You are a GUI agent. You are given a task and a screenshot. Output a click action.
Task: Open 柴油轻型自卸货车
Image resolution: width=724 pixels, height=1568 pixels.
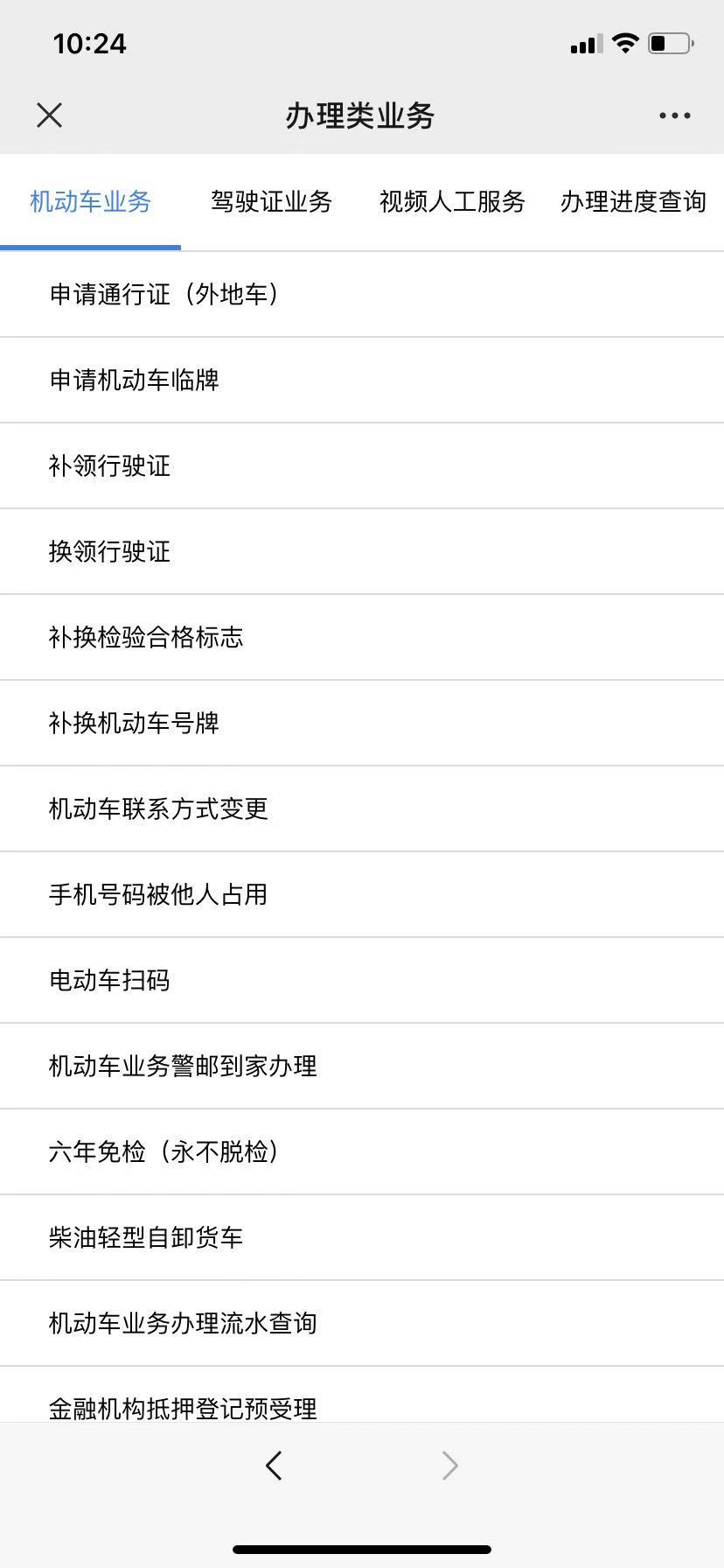click(146, 1237)
